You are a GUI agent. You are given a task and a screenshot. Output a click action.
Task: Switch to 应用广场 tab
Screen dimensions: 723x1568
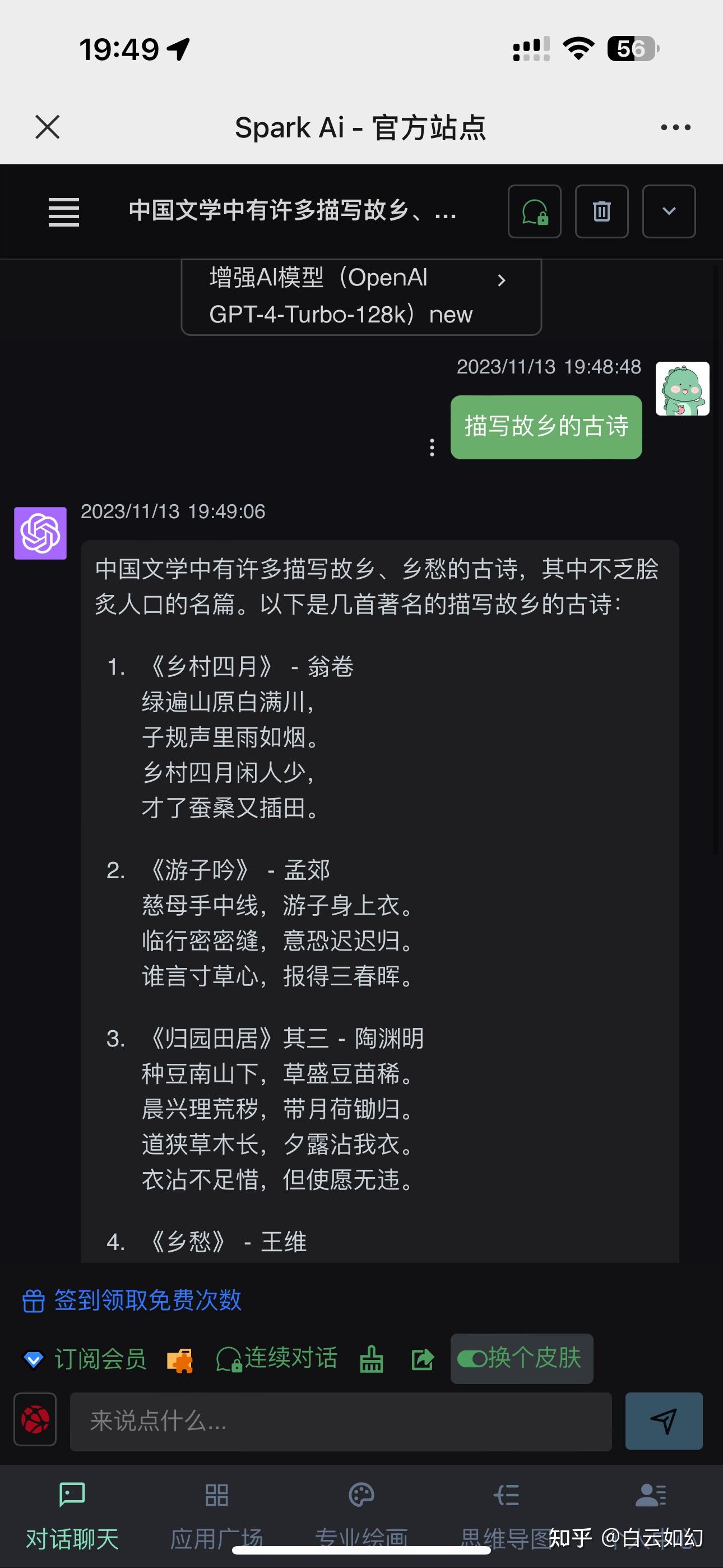pos(216,1516)
